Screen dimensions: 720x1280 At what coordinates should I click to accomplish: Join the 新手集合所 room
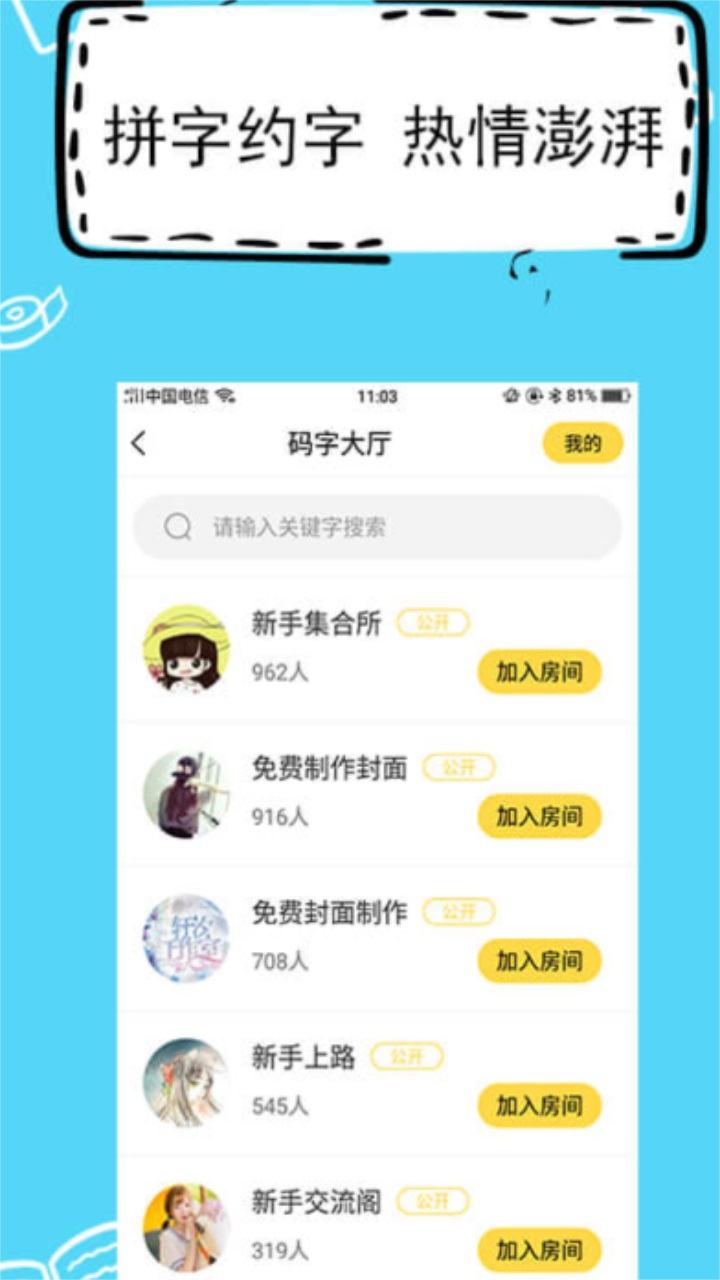click(x=539, y=672)
